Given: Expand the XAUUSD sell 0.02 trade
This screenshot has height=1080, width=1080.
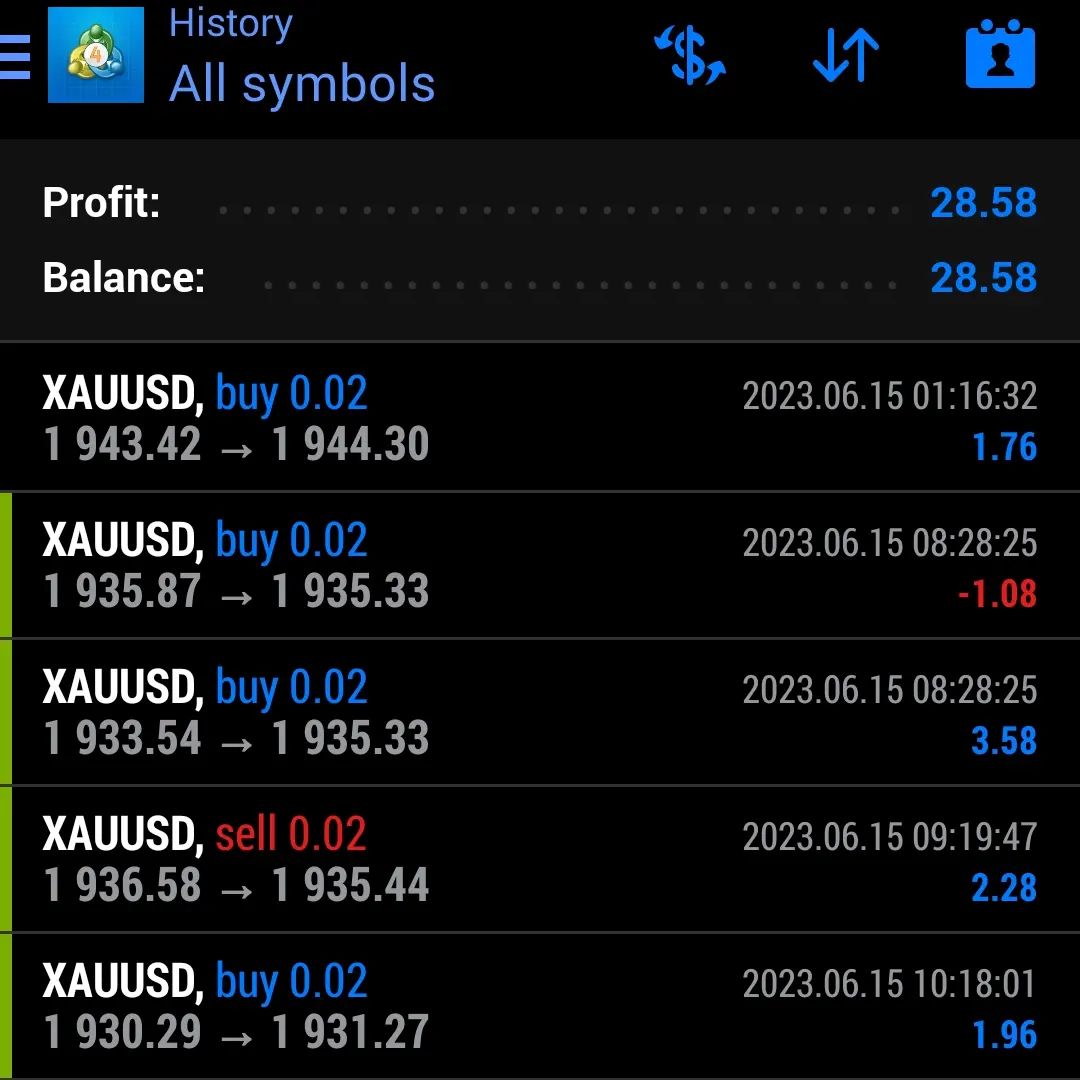Looking at the screenshot, I should [540, 859].
